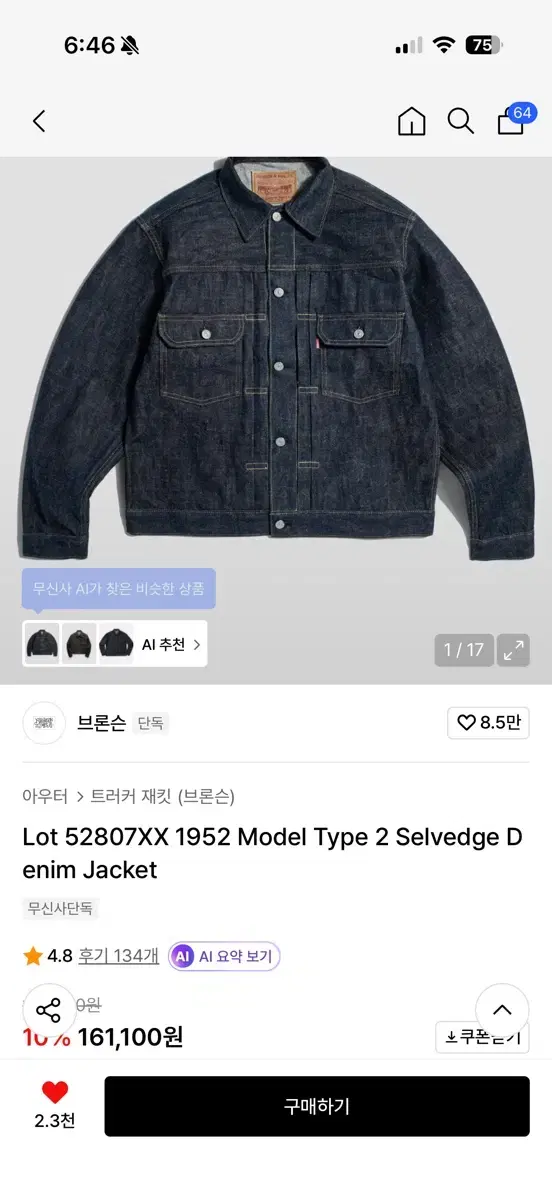This screenshot has height=1200, width=552.
Task: Open the 브론슨 brand page
Action: (x=101, y=723)
